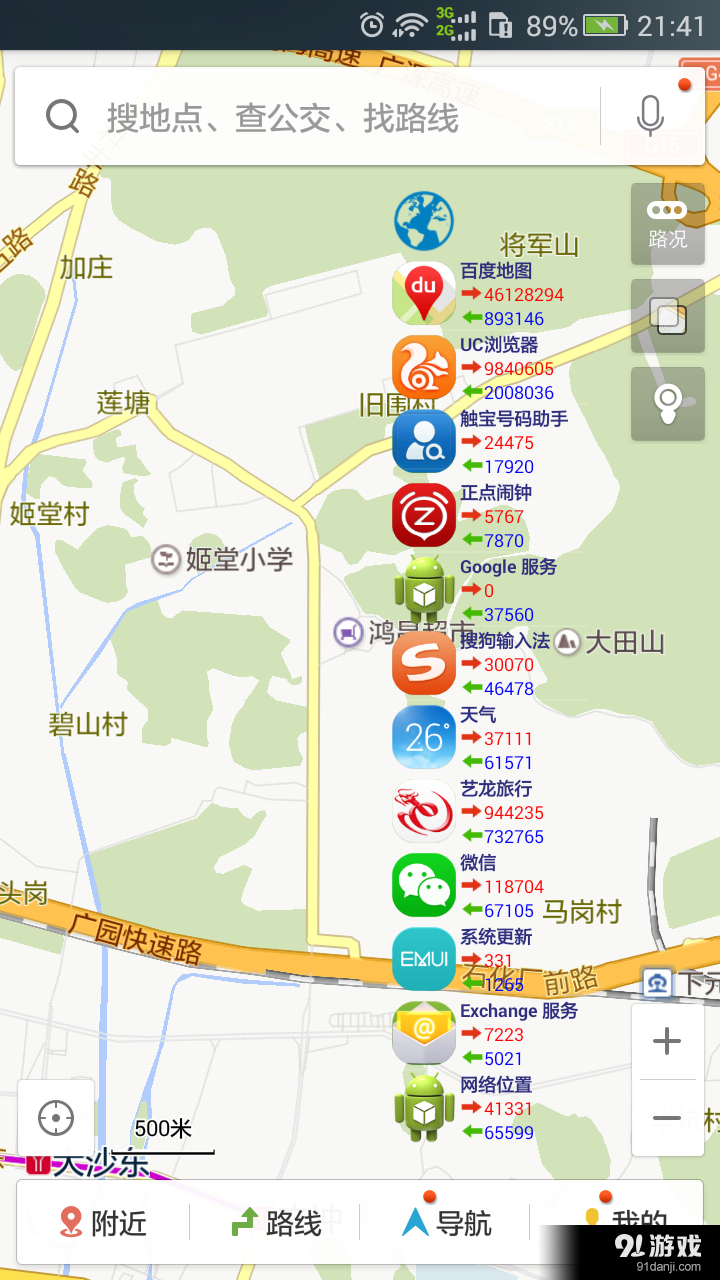The height and width of the screenshot is (1280, 720).
Task: Zoom in with the plus button
Action: click(667, 1041)
